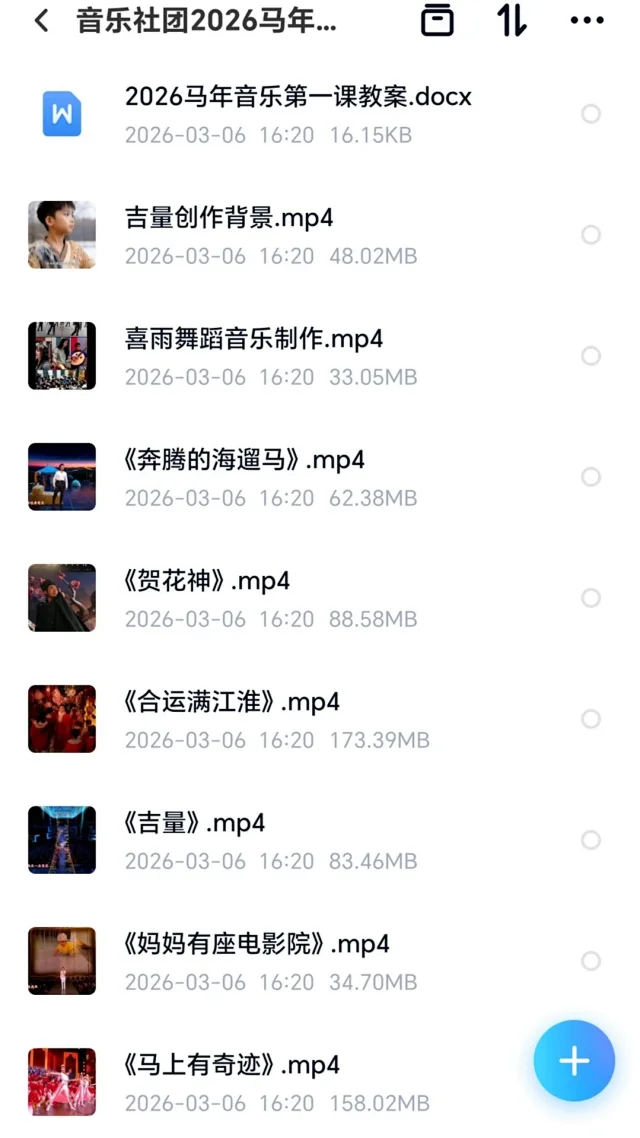Go back from the 音乐社团2026马年 folder
Viewport: 640px width, 1138px height.
click(x=41, y=21)
